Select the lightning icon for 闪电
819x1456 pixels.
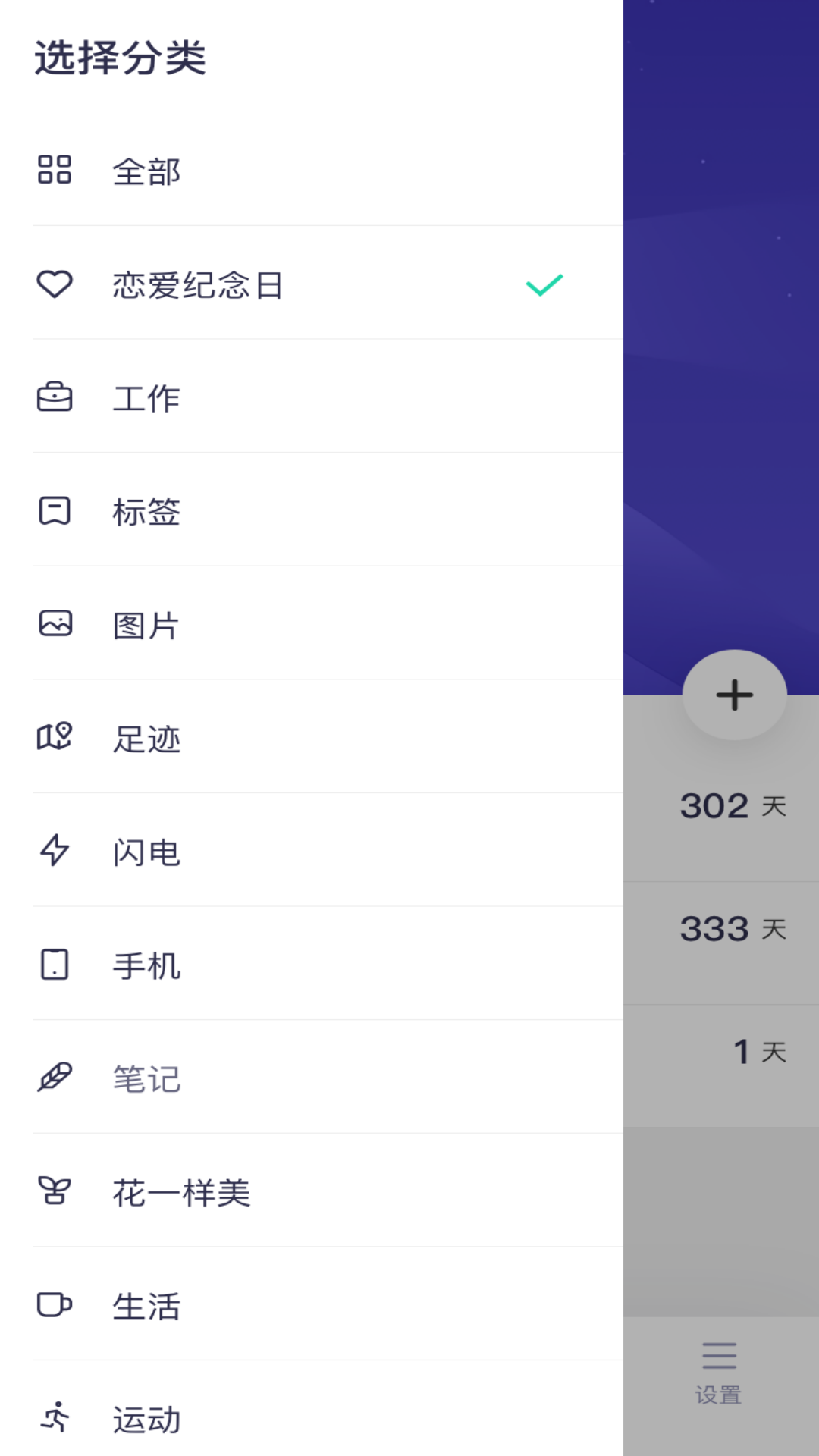point(54,852)
